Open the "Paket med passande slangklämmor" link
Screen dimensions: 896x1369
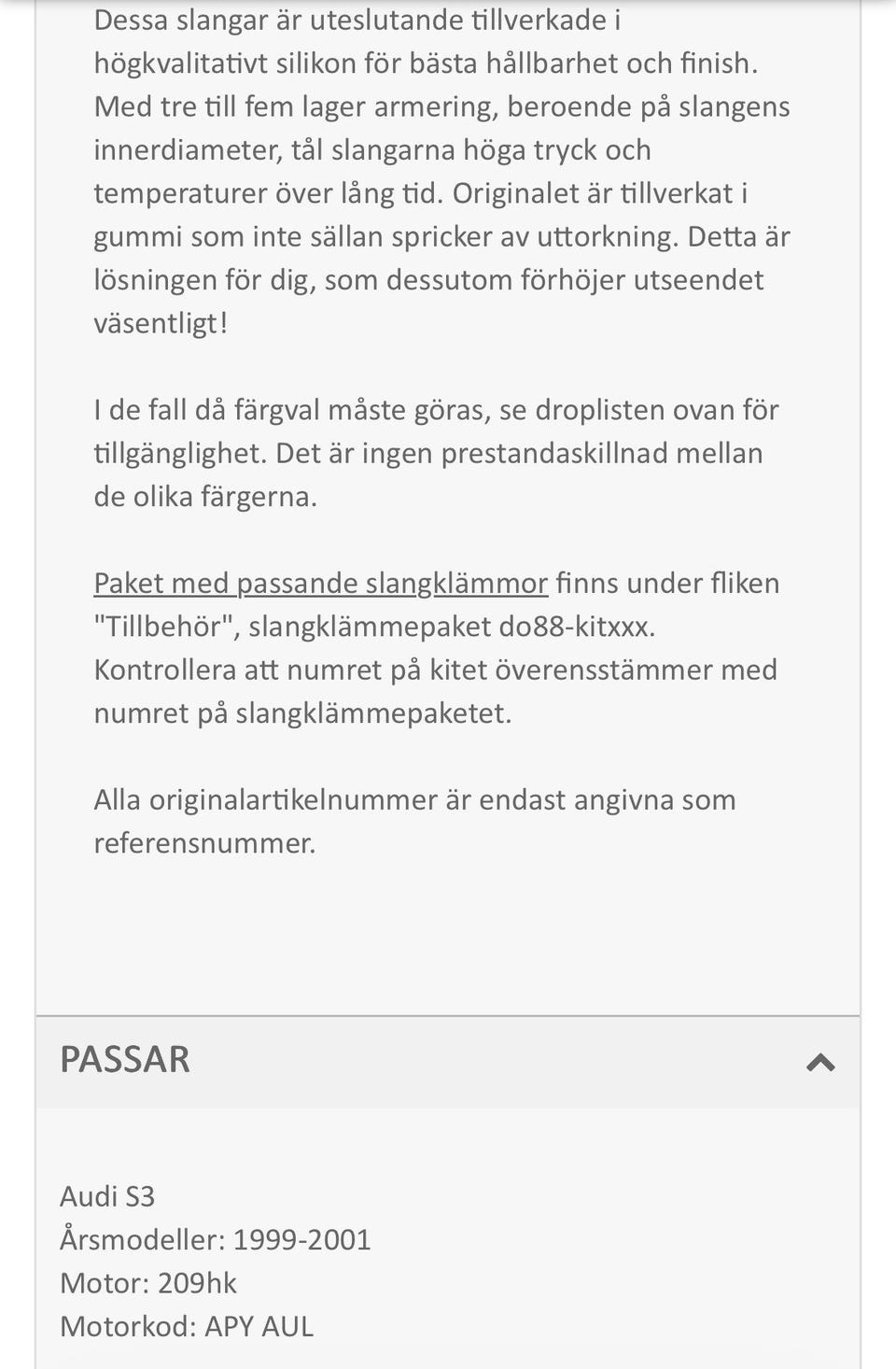[x=319, y=583]
